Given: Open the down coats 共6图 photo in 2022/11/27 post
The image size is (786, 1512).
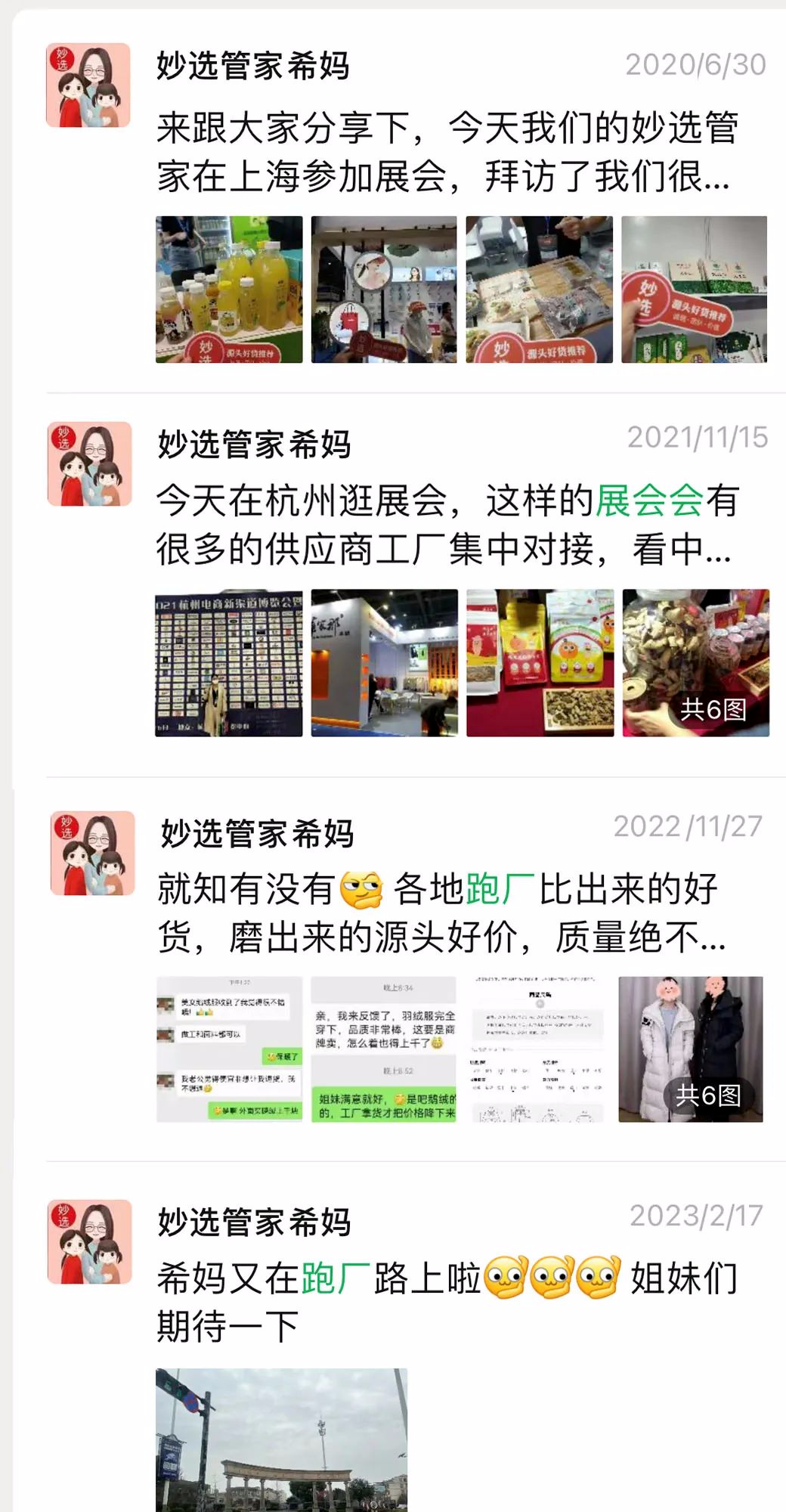Looking at the screenshot, I should click(x=691, y=1049).
